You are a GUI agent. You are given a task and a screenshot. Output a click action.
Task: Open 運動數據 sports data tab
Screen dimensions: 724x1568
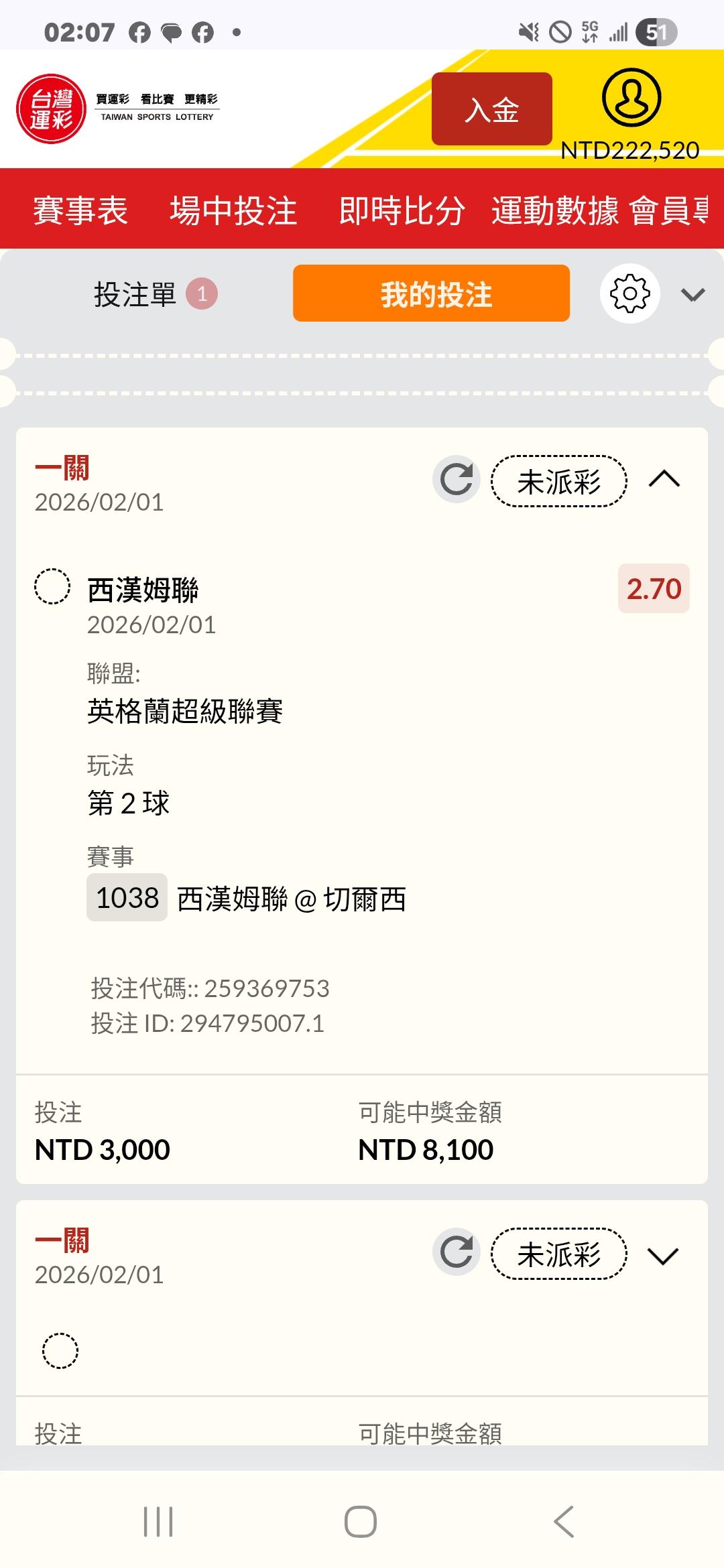(555, 210)
